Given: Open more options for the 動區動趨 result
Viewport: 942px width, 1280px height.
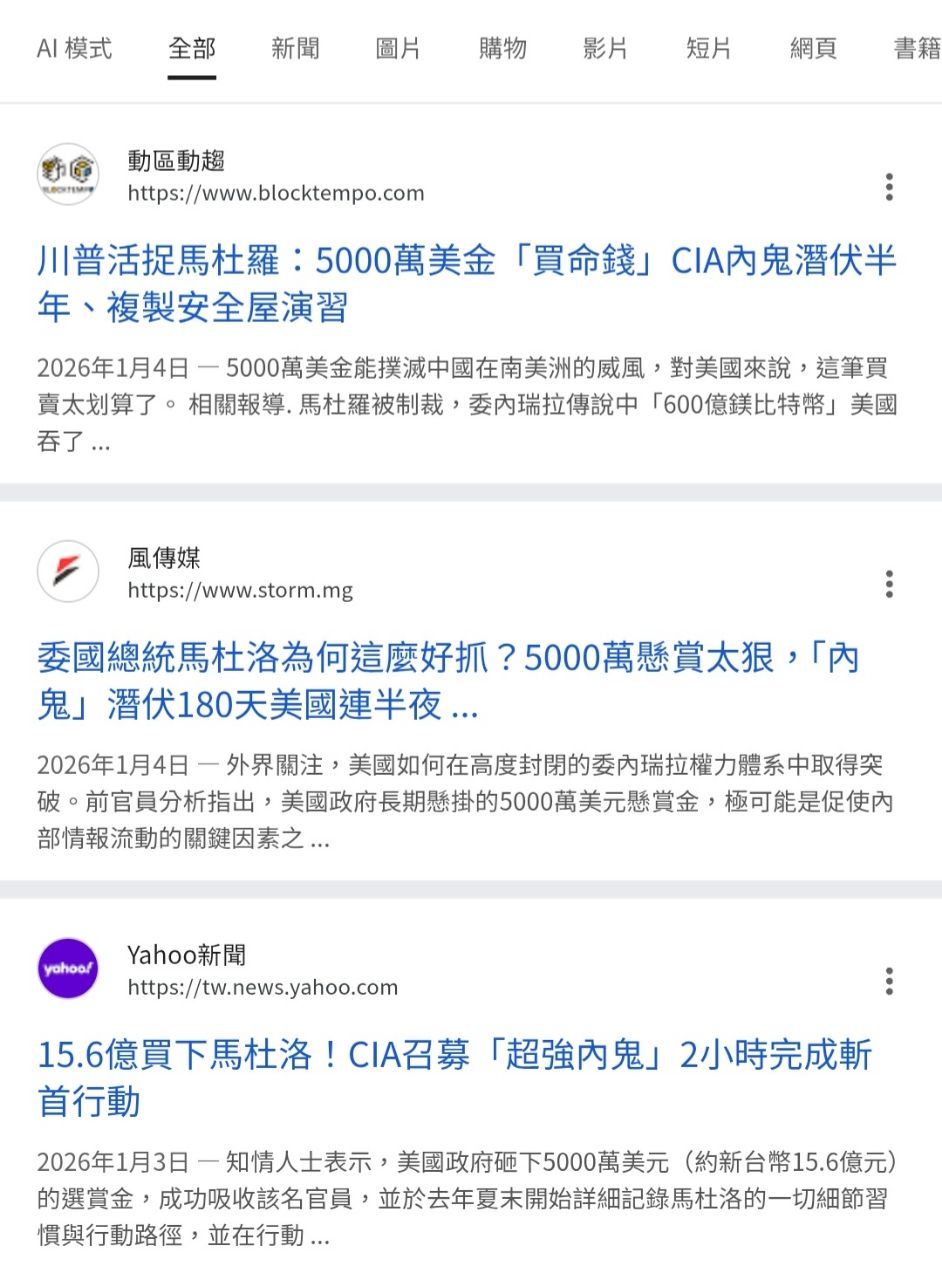Looking at the screenshot, I should click(x=889, y=187).
